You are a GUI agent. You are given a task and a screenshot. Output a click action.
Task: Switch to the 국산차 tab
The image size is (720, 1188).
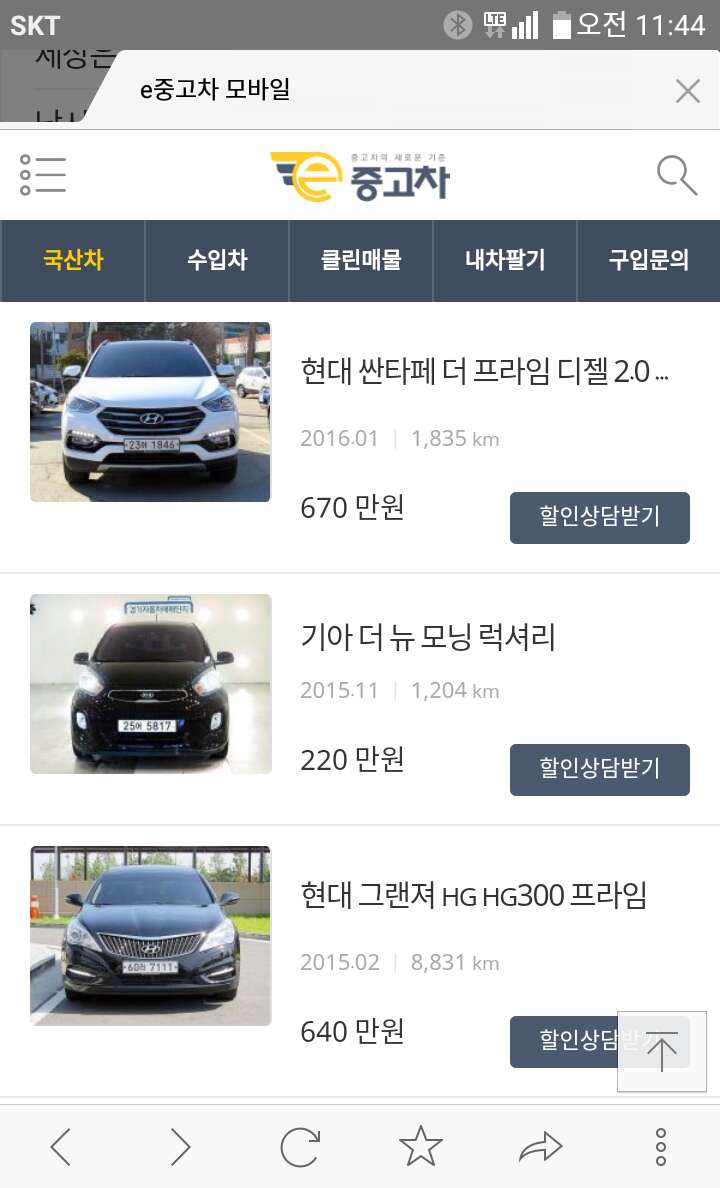click(x=73, y=261)
